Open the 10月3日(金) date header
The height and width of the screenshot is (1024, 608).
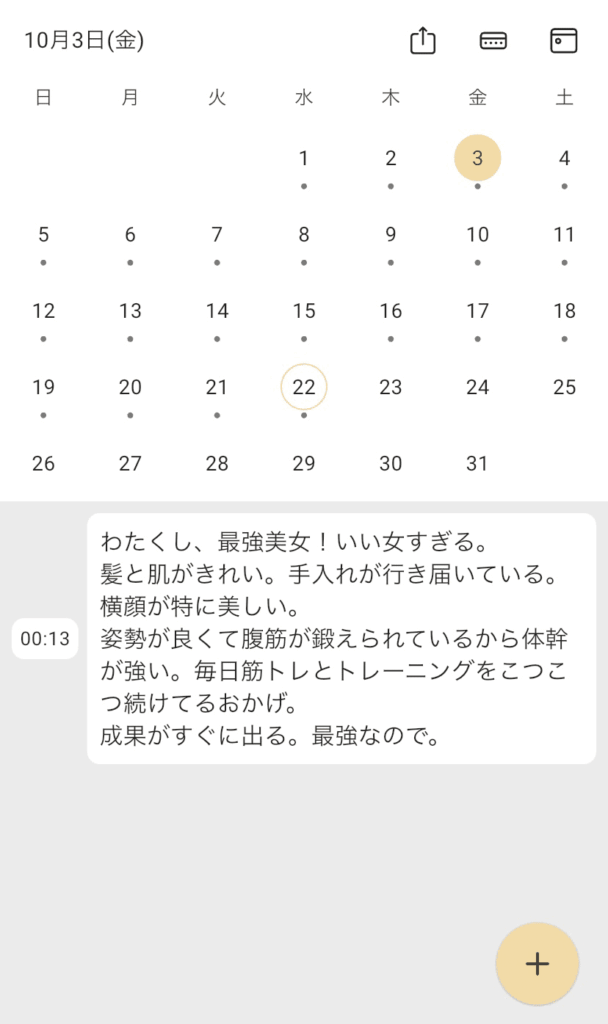click(x=84, y=41)
